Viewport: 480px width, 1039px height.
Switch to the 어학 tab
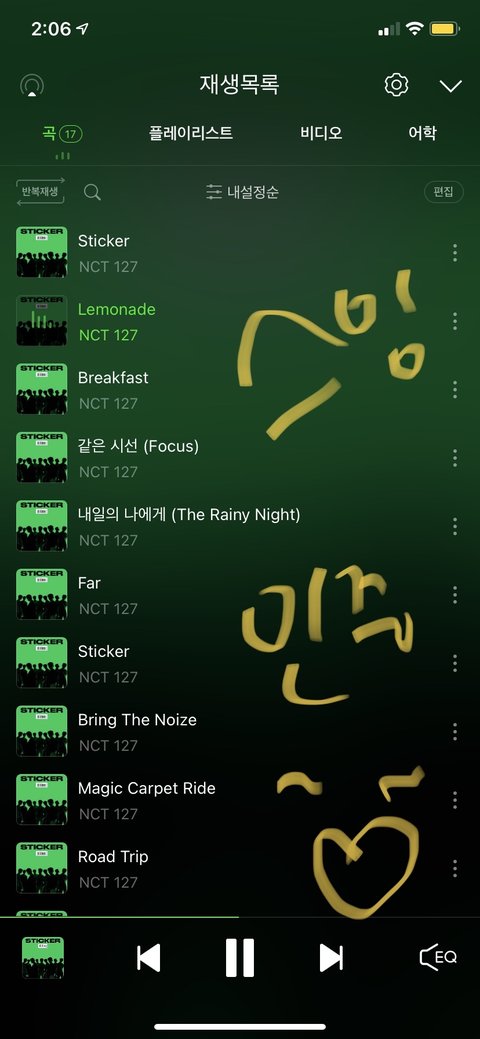tap(422, 133)
